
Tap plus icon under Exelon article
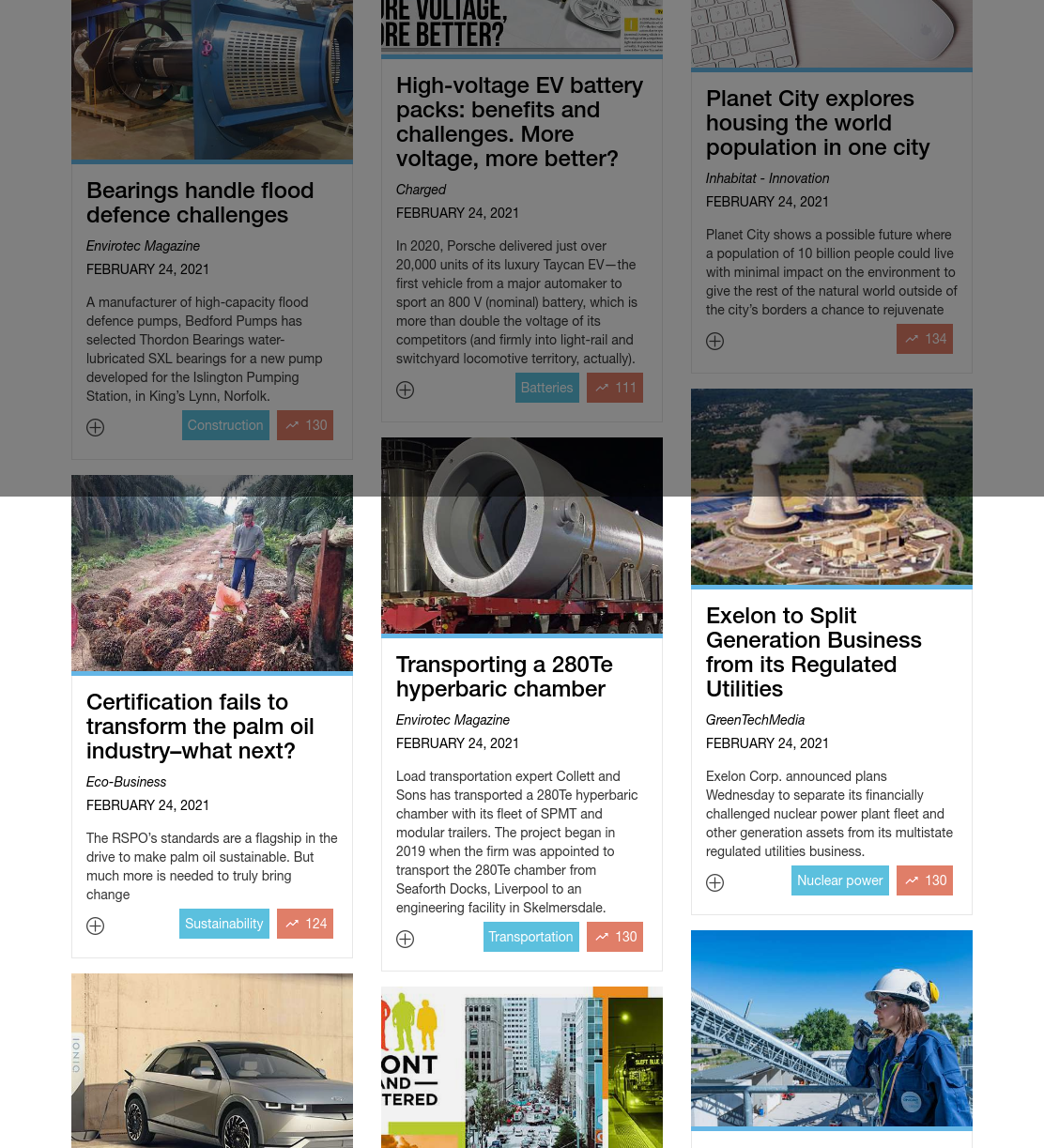pos(715,882)
